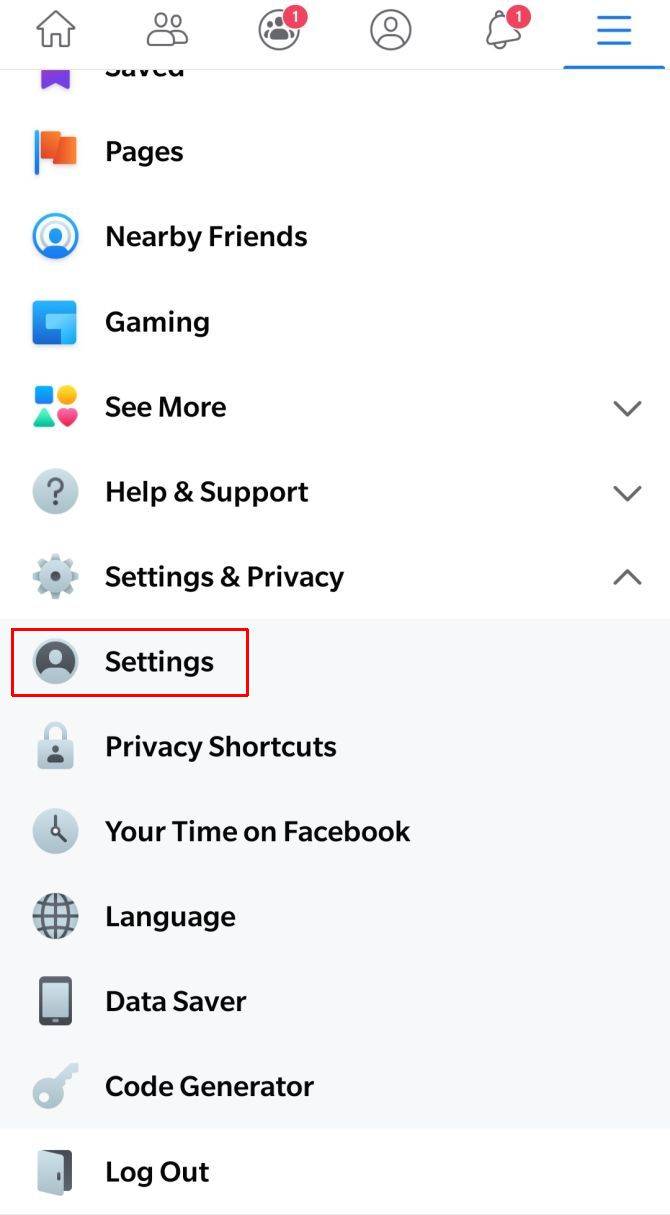Open Settings
Screen dimensions: 670x1215
(x=159, y=662)
